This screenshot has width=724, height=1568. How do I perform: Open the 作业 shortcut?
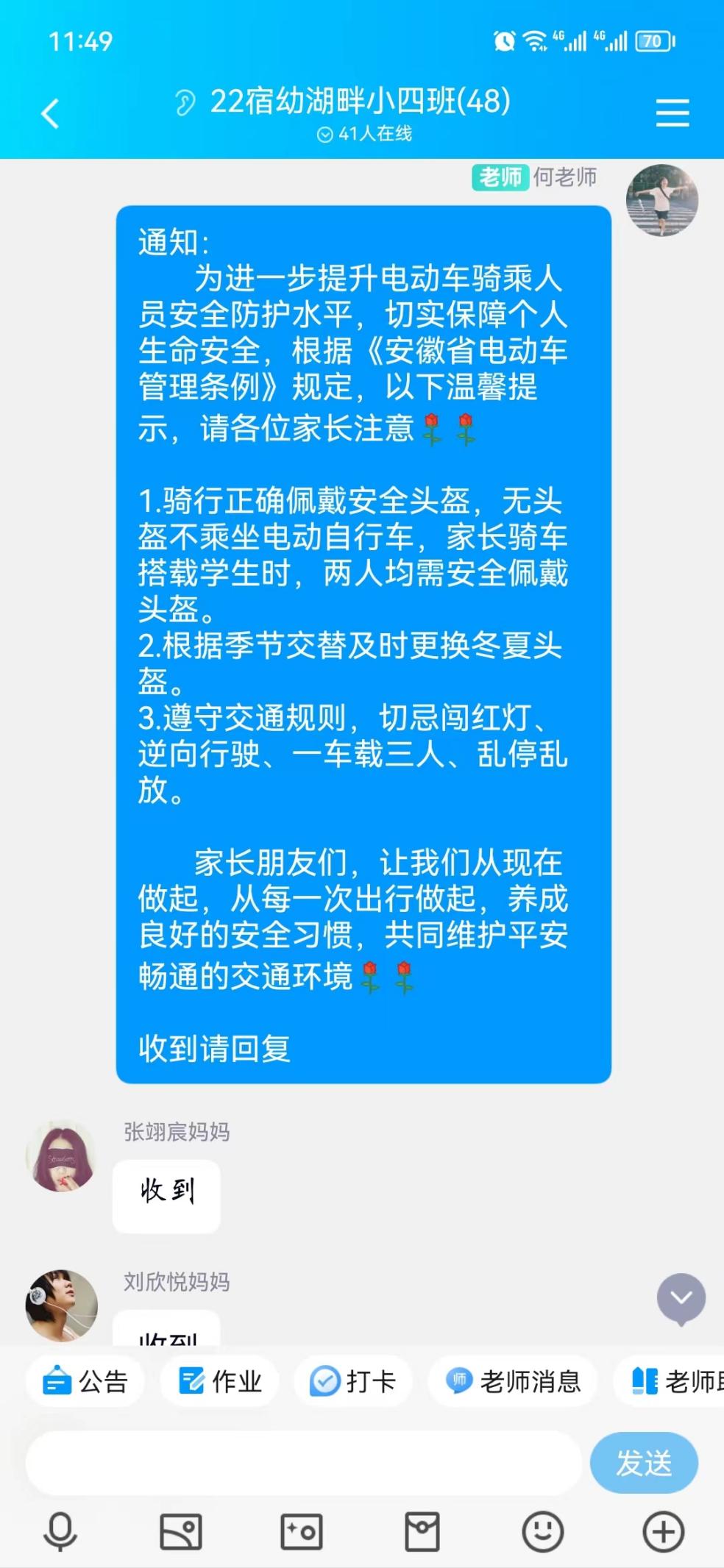click(220, 1381)
